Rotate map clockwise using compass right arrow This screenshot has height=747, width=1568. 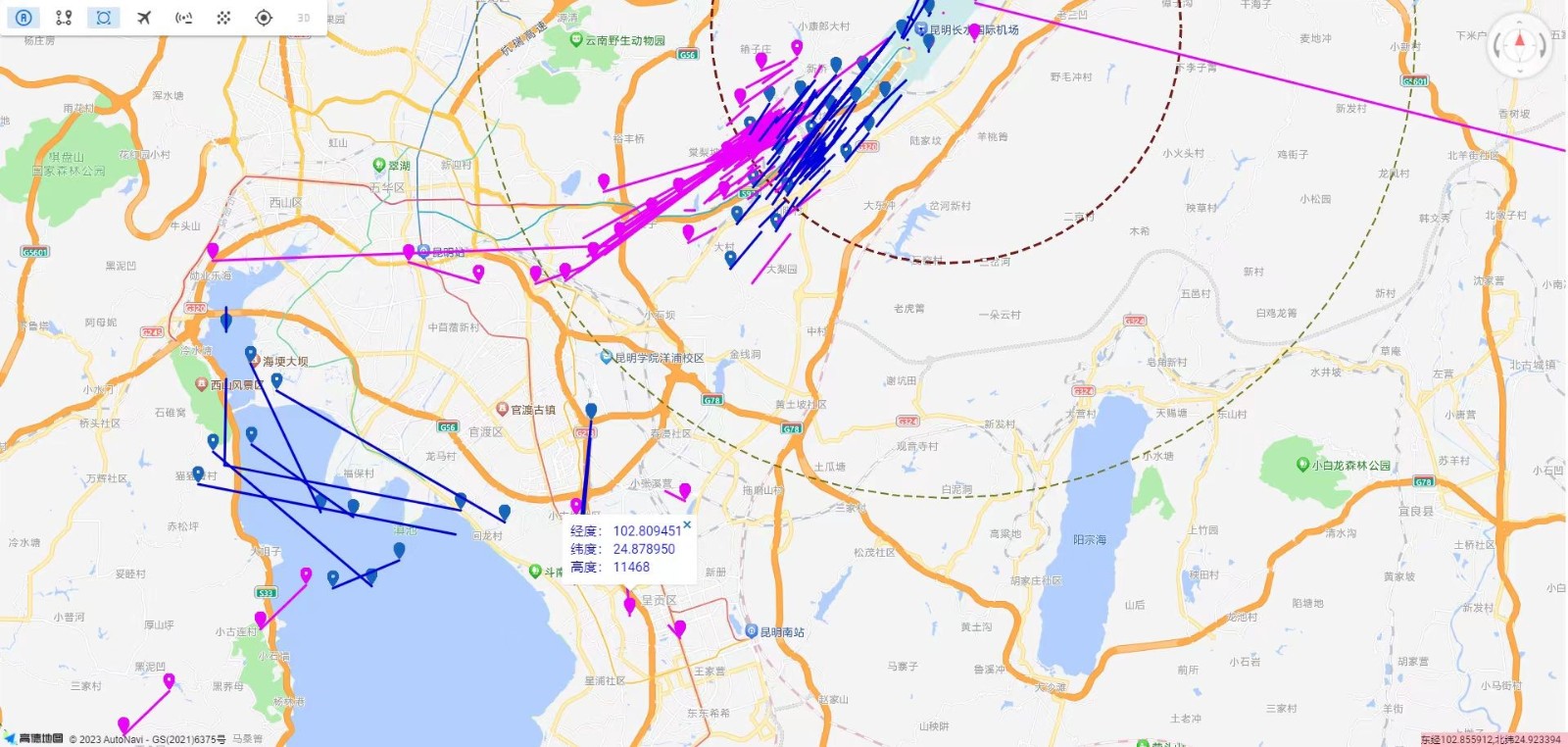[x=1543, y=46]
